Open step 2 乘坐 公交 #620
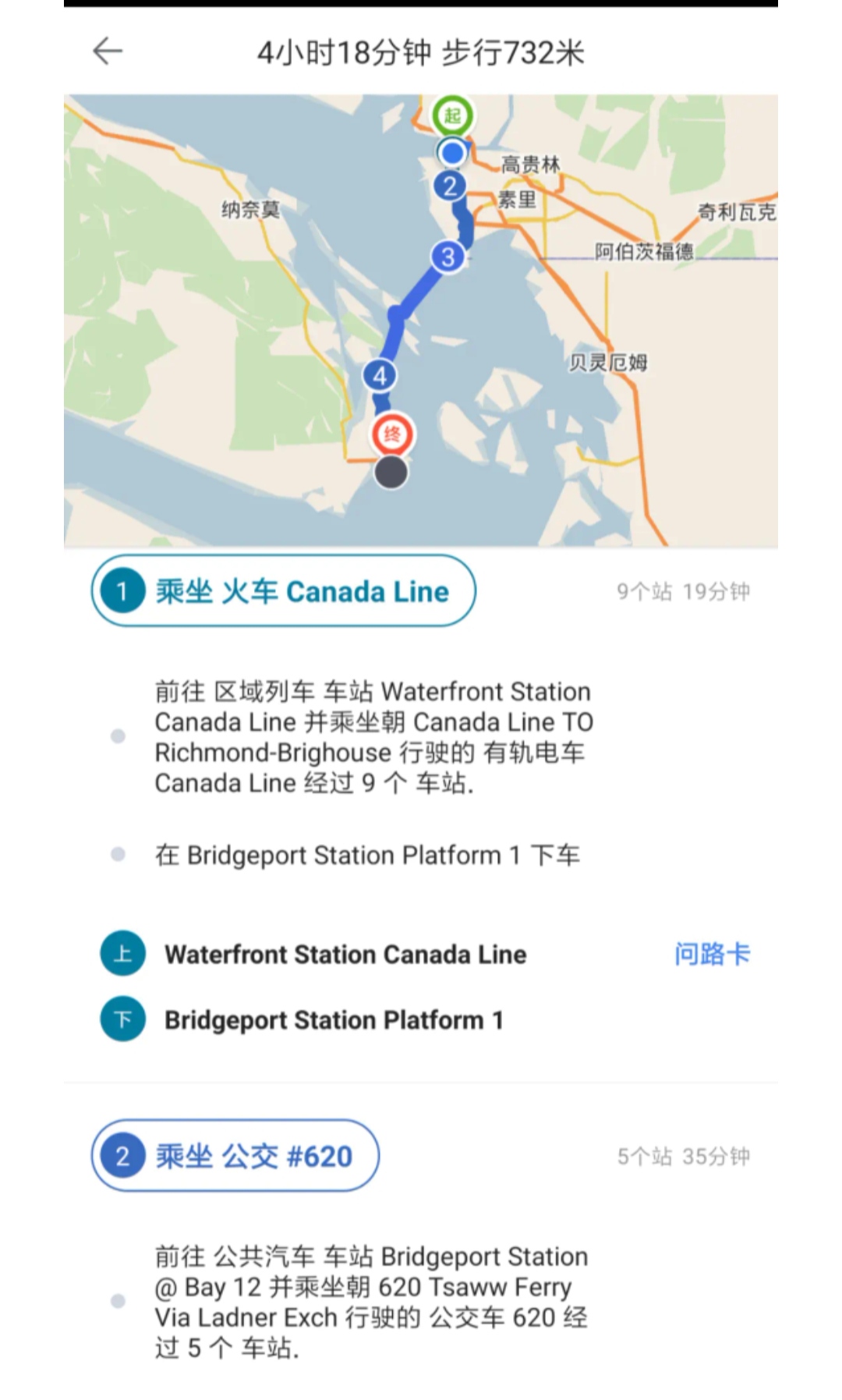This screenshot has width=842, height=1400. [x=235, y=1156]
